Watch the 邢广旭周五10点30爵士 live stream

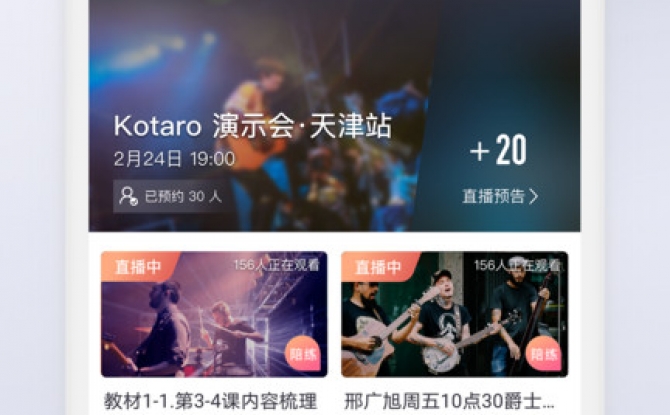[454, 314]
